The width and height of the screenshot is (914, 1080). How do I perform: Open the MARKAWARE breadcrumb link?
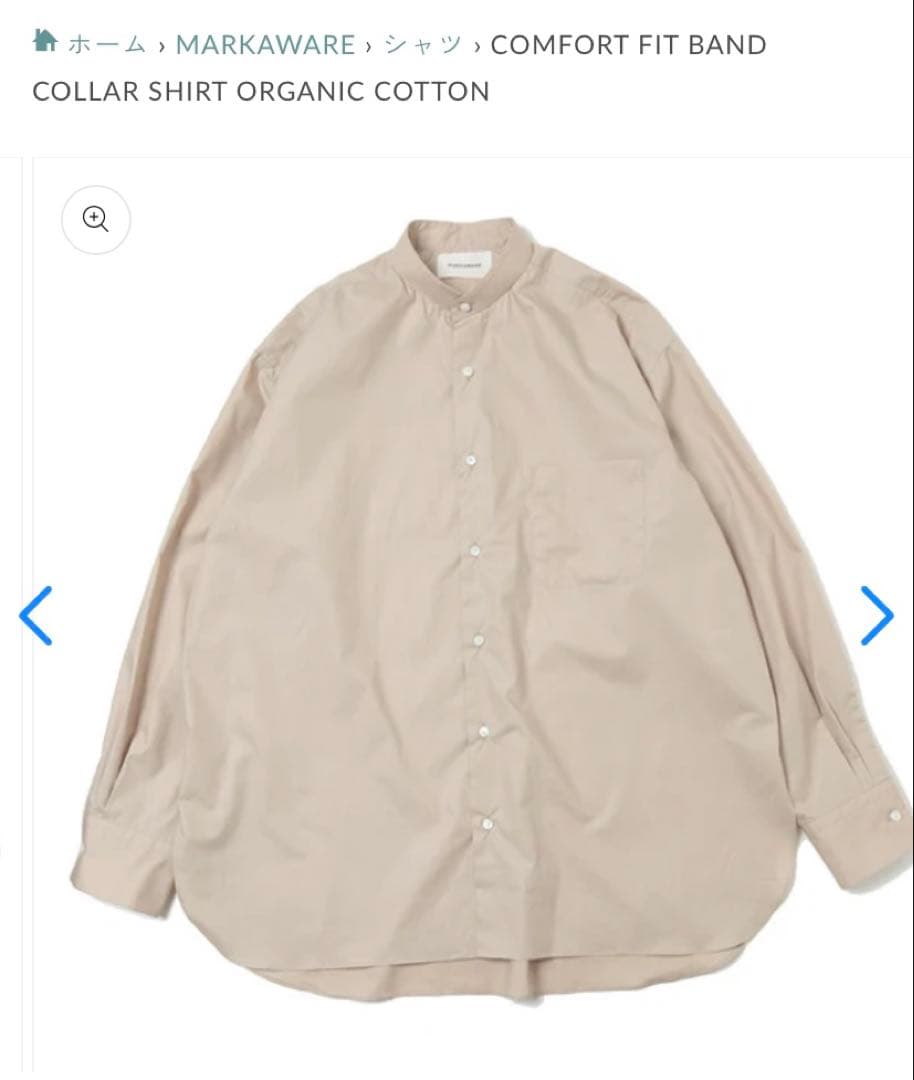point(265,45)
